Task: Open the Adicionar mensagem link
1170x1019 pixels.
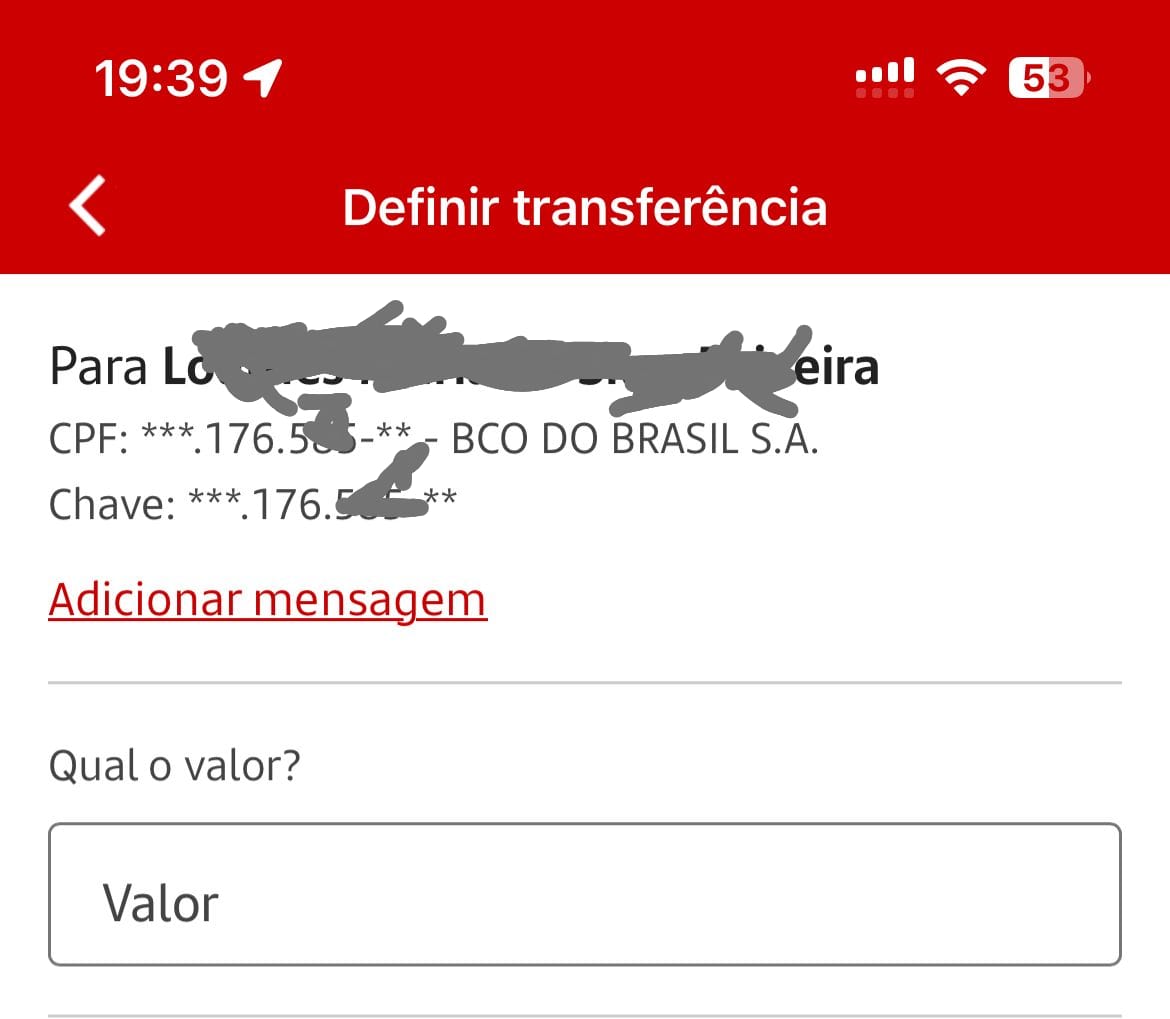Action: click(x=267, y=599)
